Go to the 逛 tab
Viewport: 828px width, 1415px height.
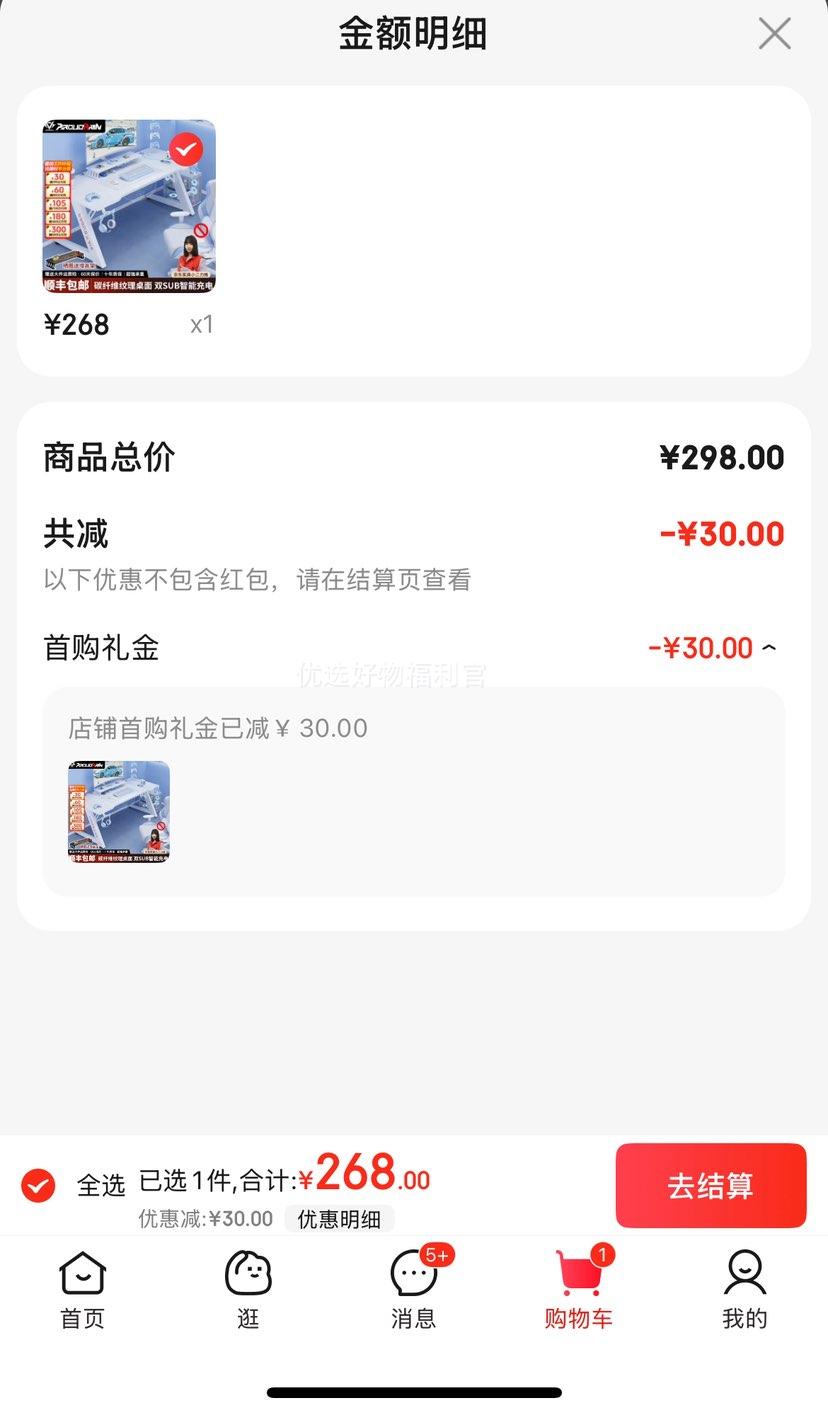click(248, 1290)
